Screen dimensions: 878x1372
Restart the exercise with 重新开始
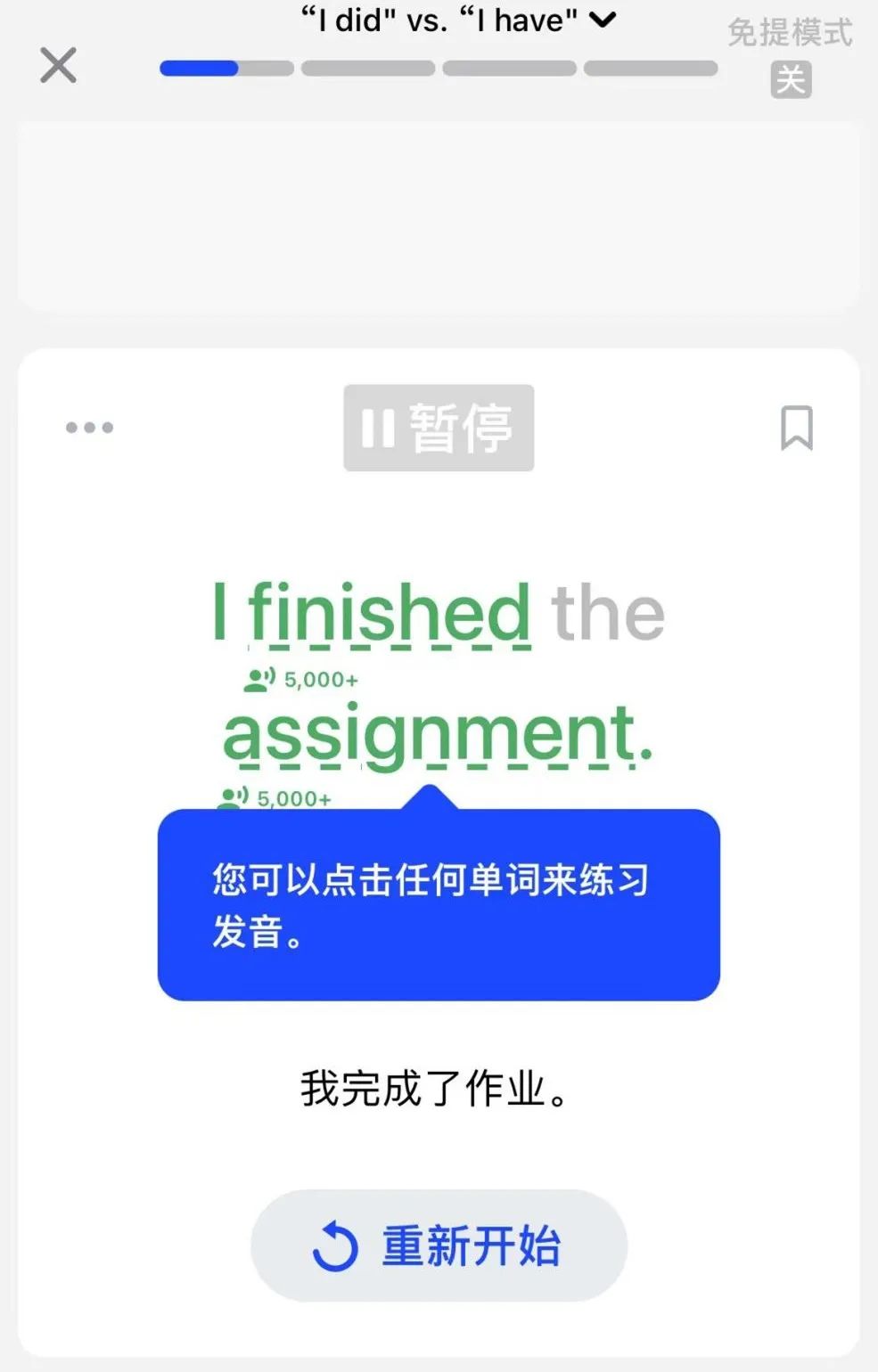click(439, 1245)
